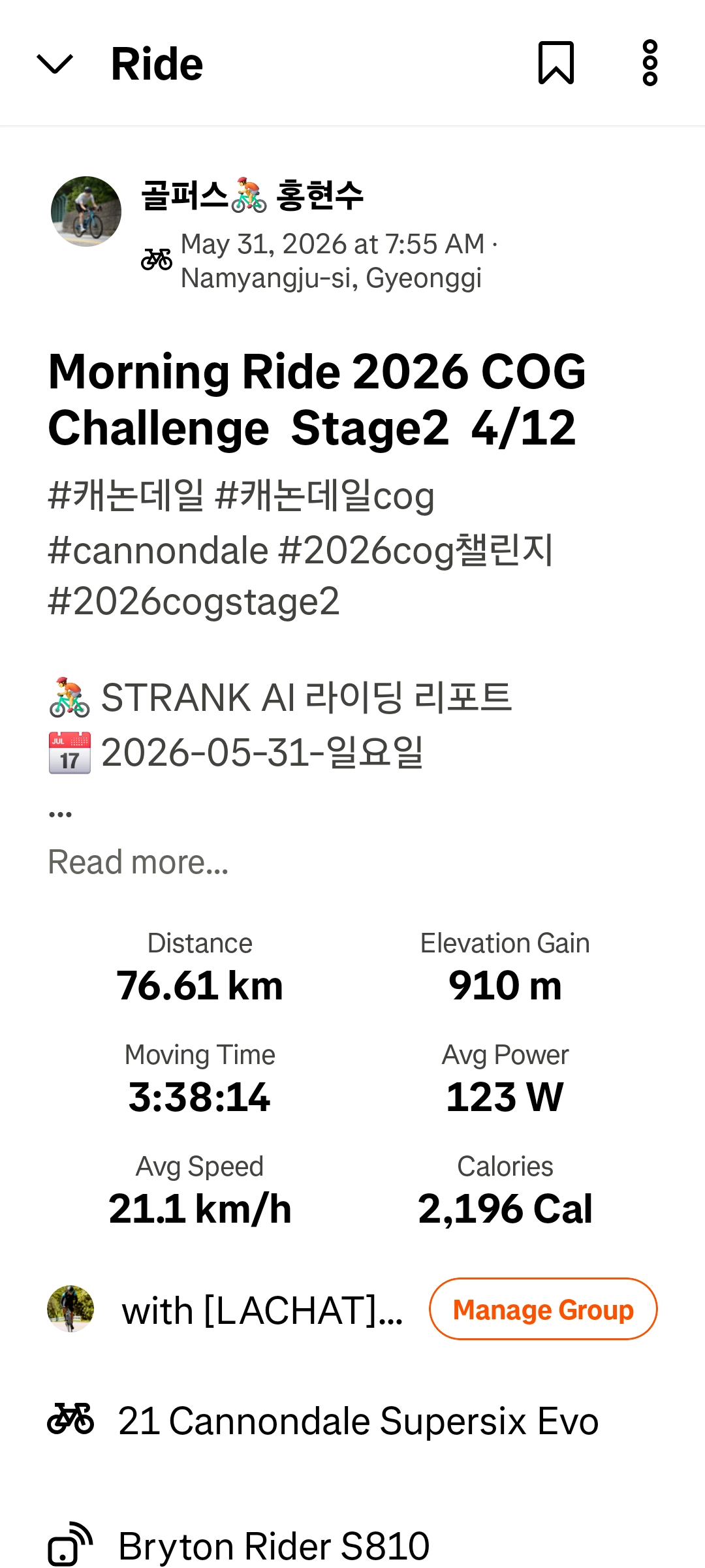
Task: View group ride with [LACHAT]
Action: [x=225, y=1309]
